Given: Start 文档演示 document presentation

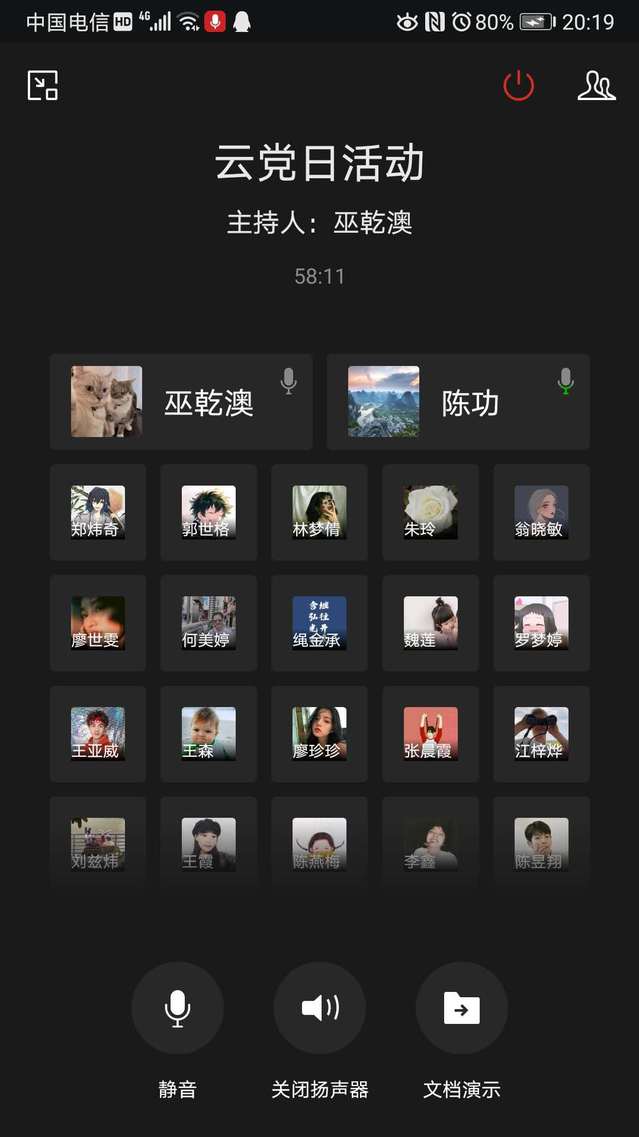Looking at the screenshot, I should (461, 1008).
